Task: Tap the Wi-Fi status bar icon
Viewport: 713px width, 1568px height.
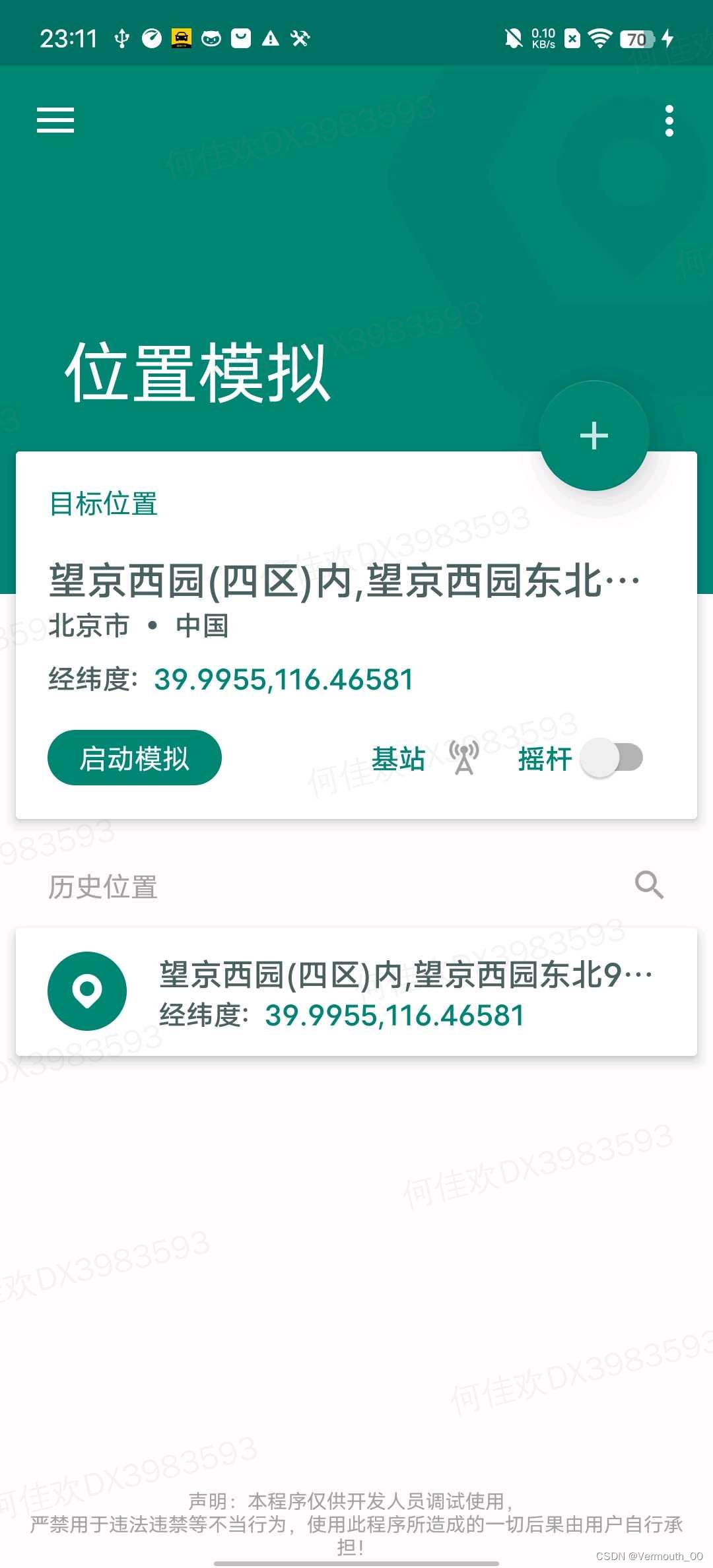Action: tap(599, 38)
